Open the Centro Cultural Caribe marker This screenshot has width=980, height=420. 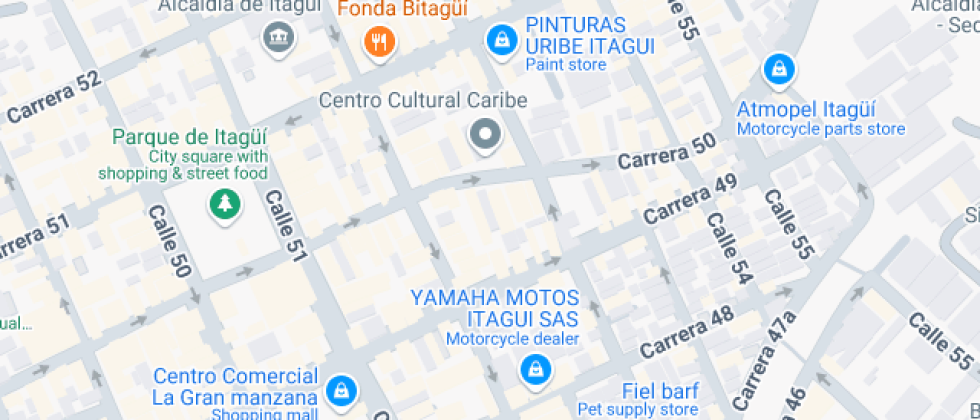coord(486,134)
